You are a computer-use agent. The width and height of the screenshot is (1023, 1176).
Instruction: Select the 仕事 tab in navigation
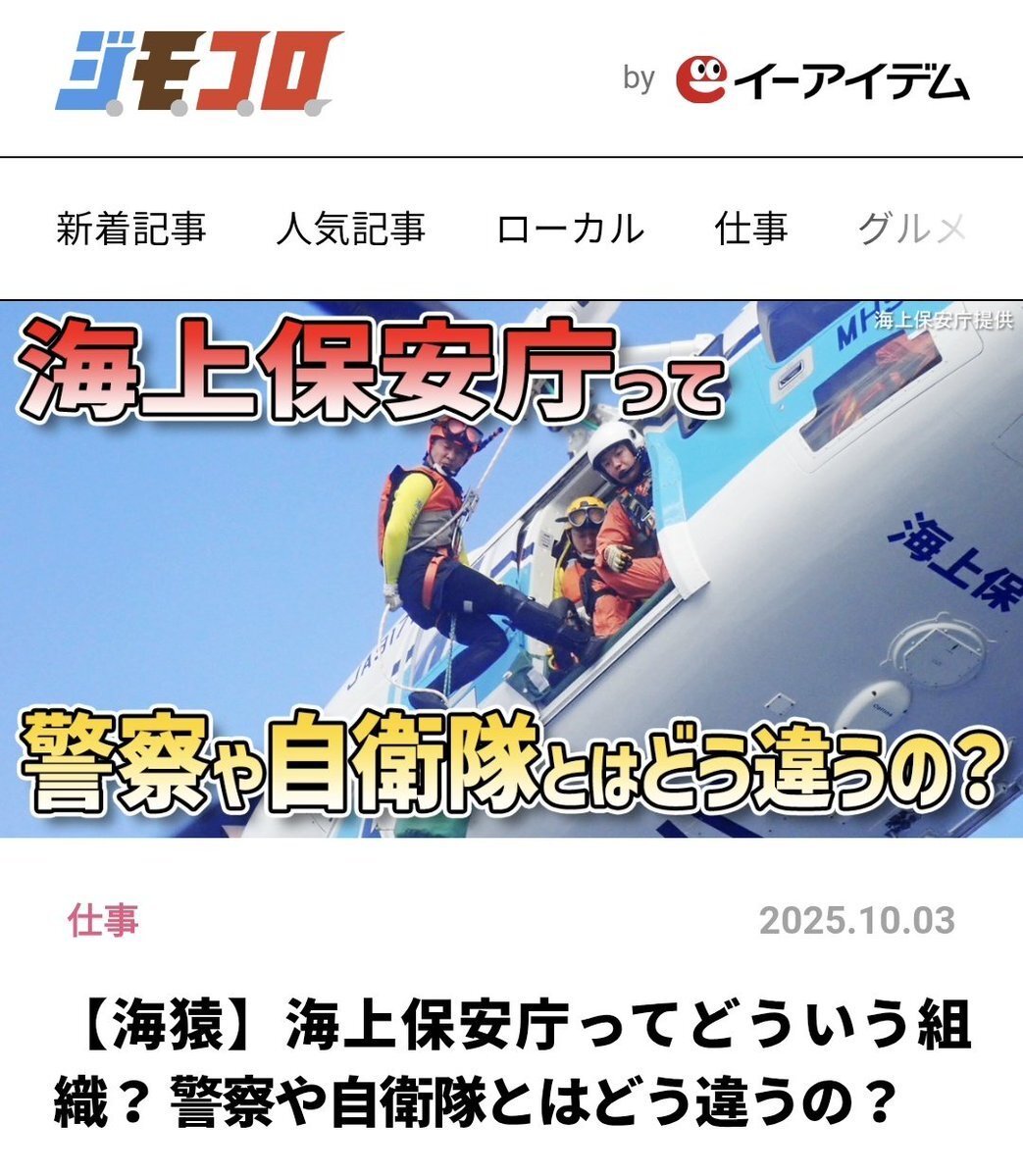point(751,230)
